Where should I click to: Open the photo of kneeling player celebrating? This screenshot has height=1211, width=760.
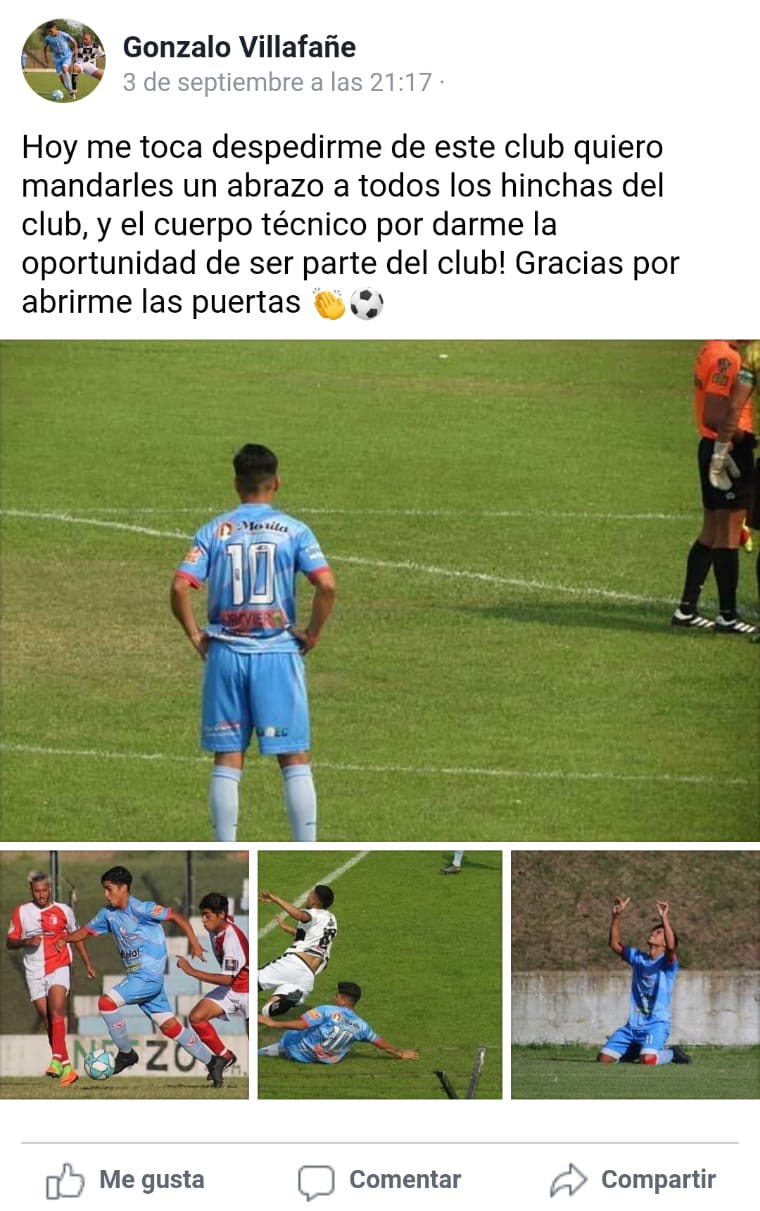635,974
